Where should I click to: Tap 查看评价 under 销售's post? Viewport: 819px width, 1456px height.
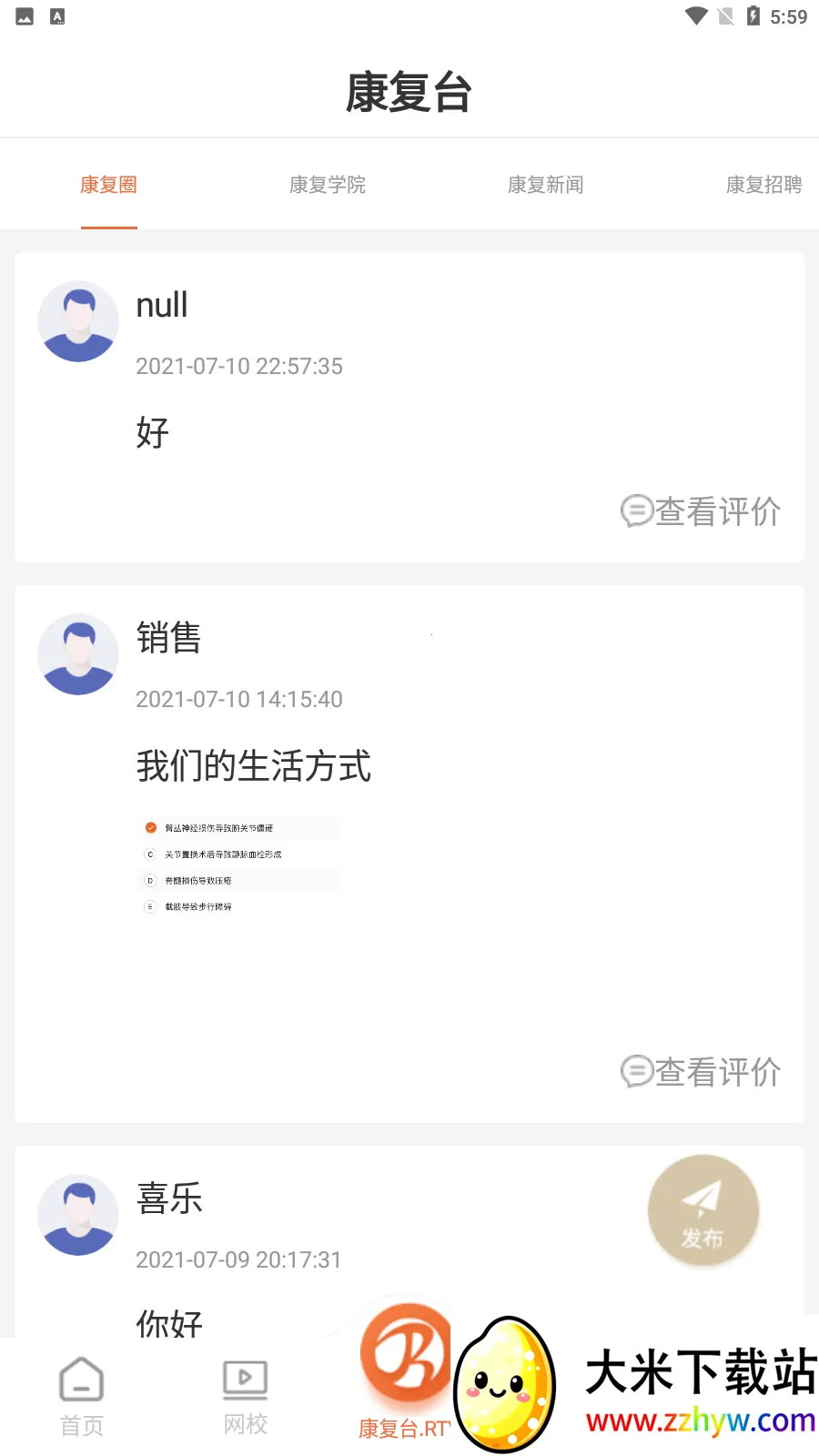pyautogui.click(x=701, y=1072)
